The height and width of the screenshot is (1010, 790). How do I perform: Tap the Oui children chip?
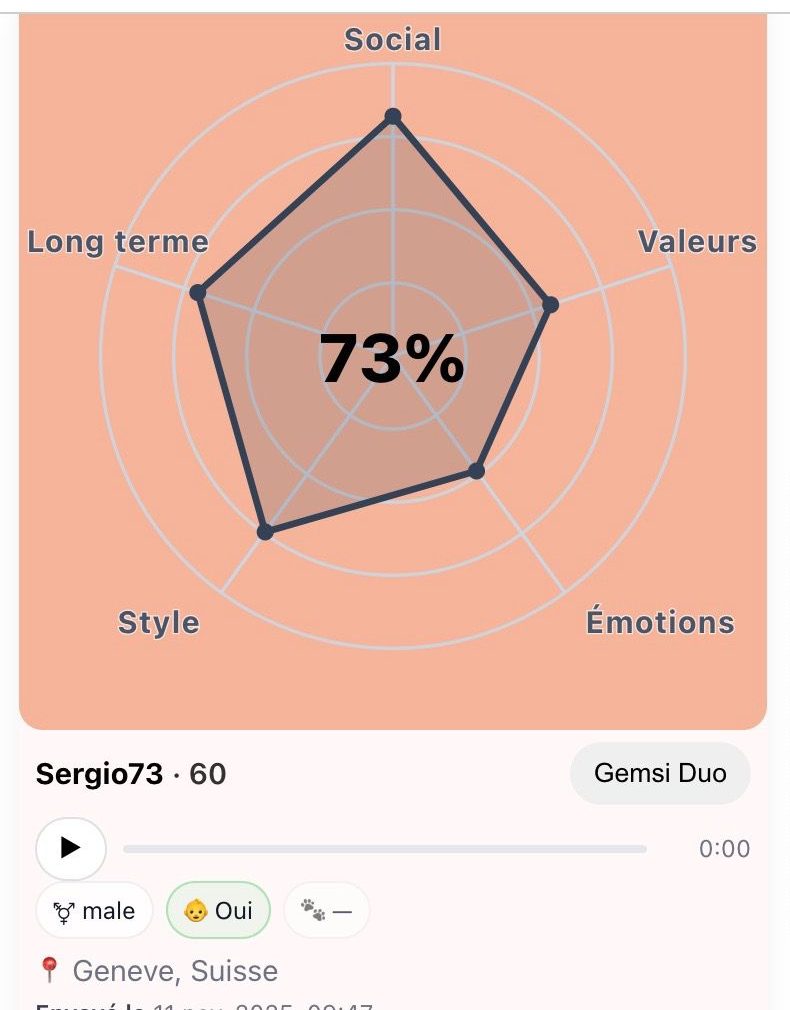[x=218, y=910]
